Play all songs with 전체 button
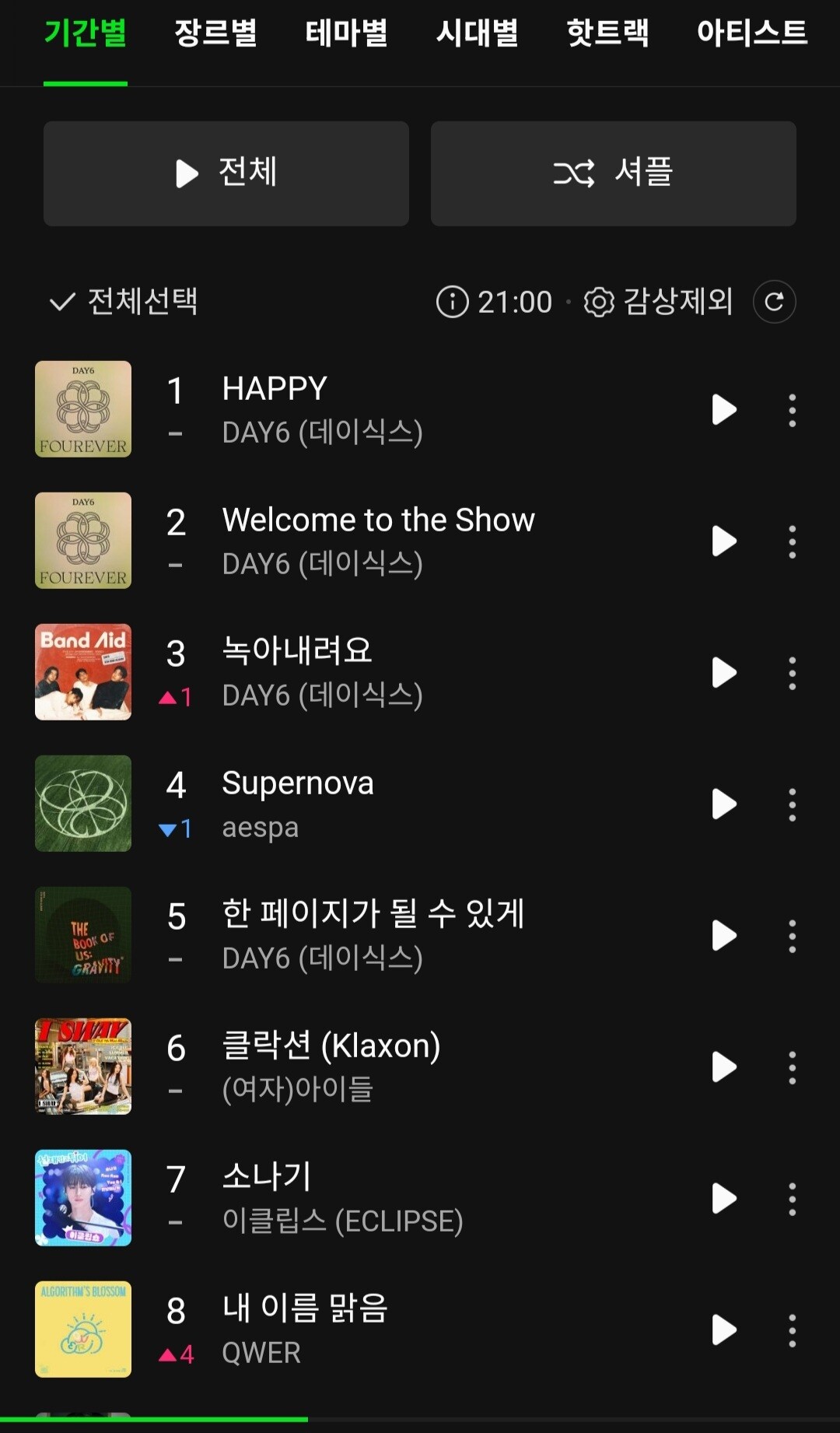The width and height of the screenshot is (840, 1433). coord(226,173)
